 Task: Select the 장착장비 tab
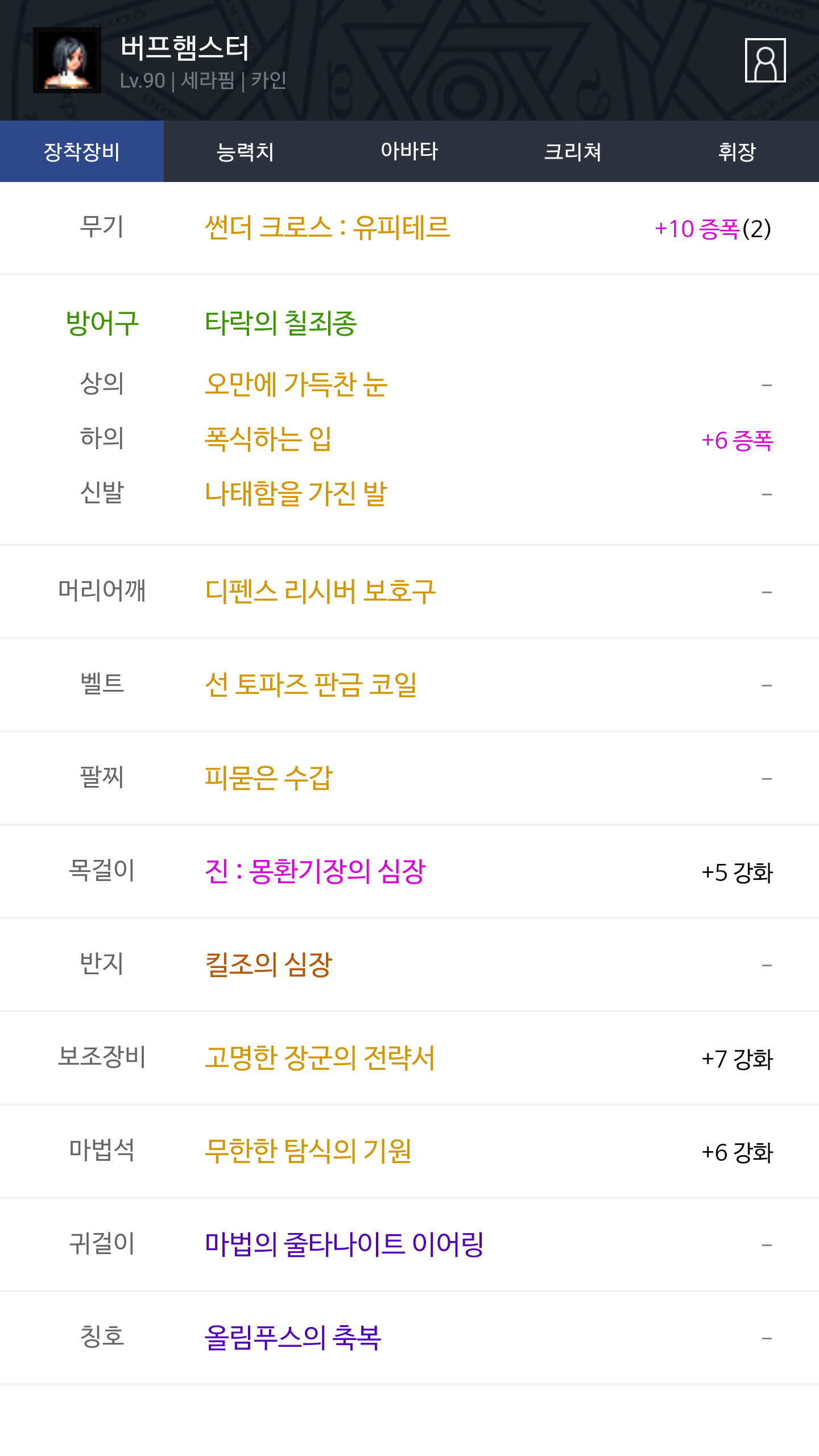pos(82,151)
